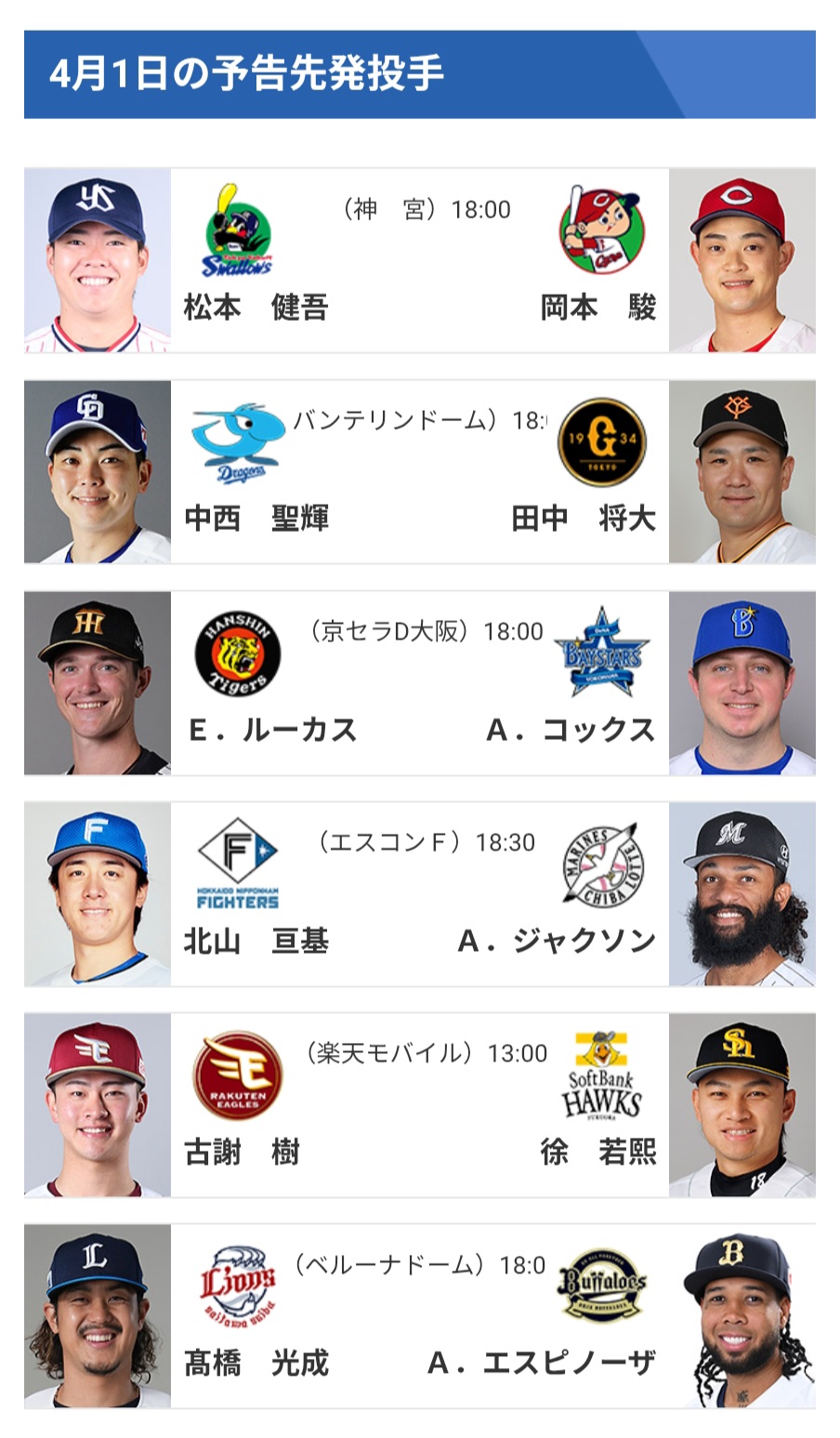Open the Fighters vs Marines game at エスコンF

pos(420,893)
